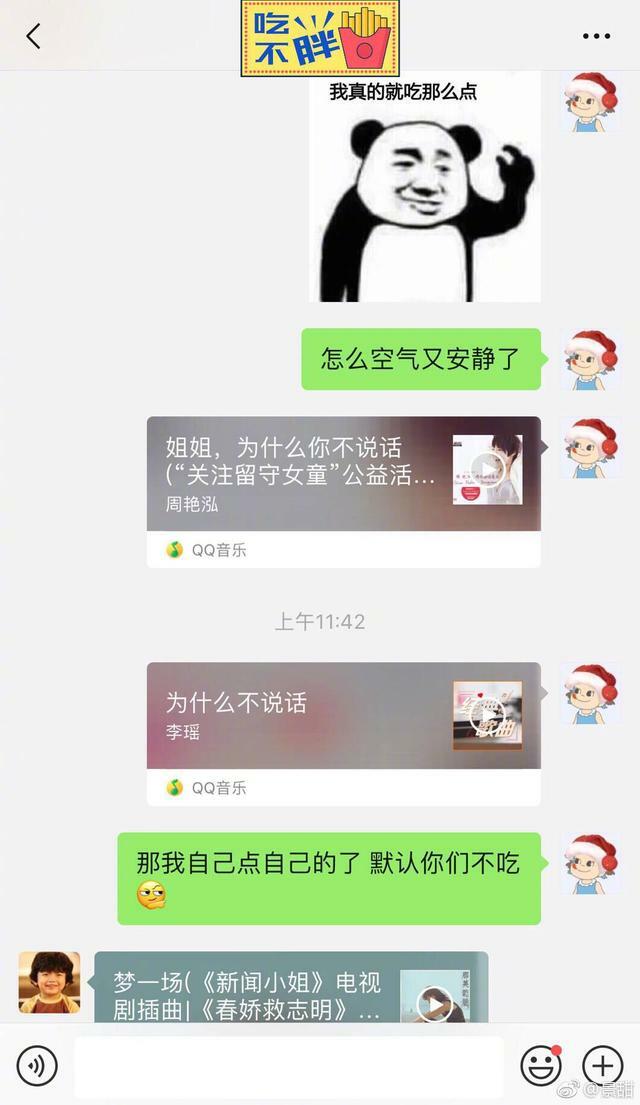Open avatar beside 怎么空气又安静了 message

(x=590, y=359)
